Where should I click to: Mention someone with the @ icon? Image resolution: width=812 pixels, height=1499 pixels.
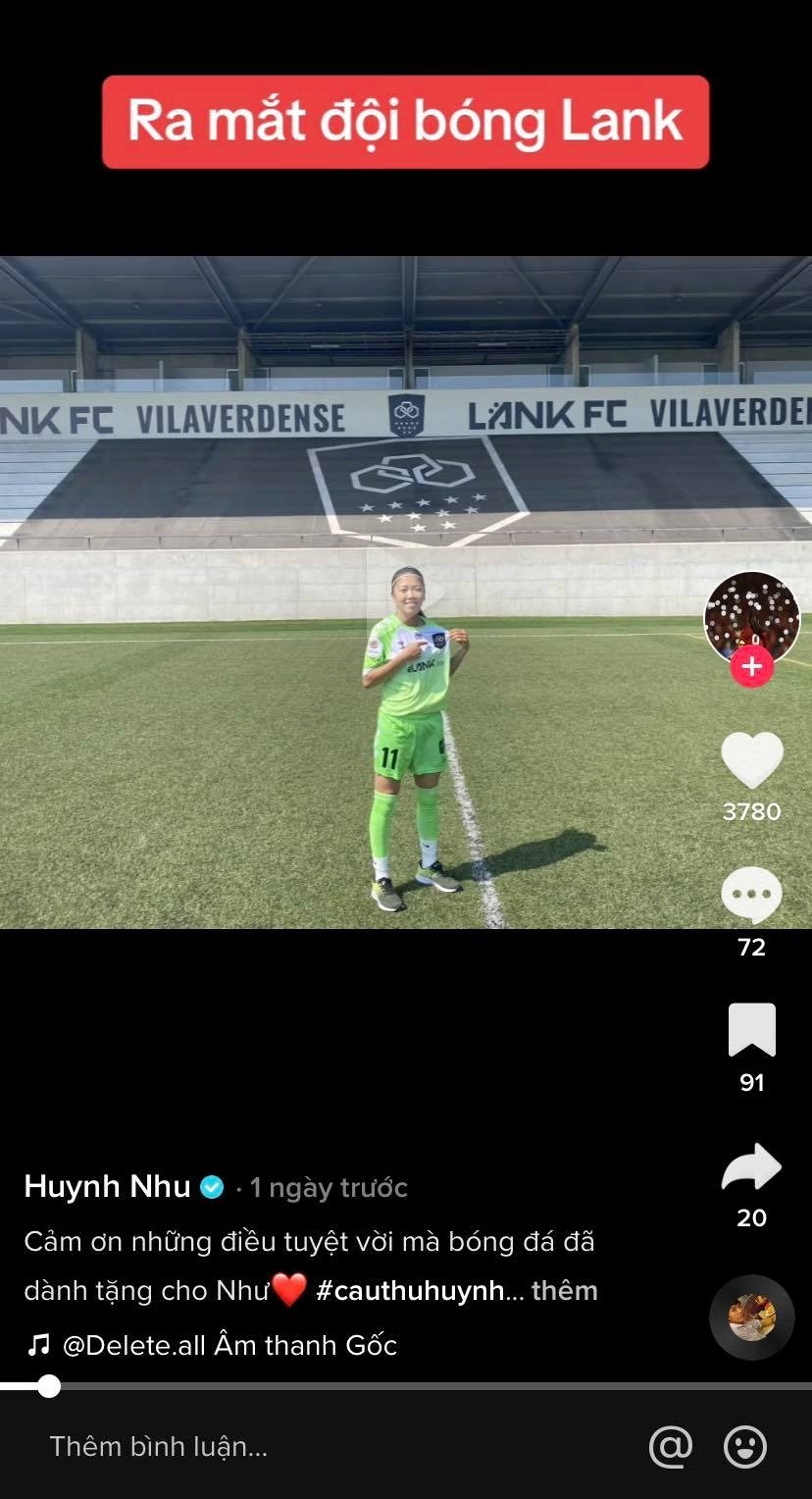[671, 1446]
